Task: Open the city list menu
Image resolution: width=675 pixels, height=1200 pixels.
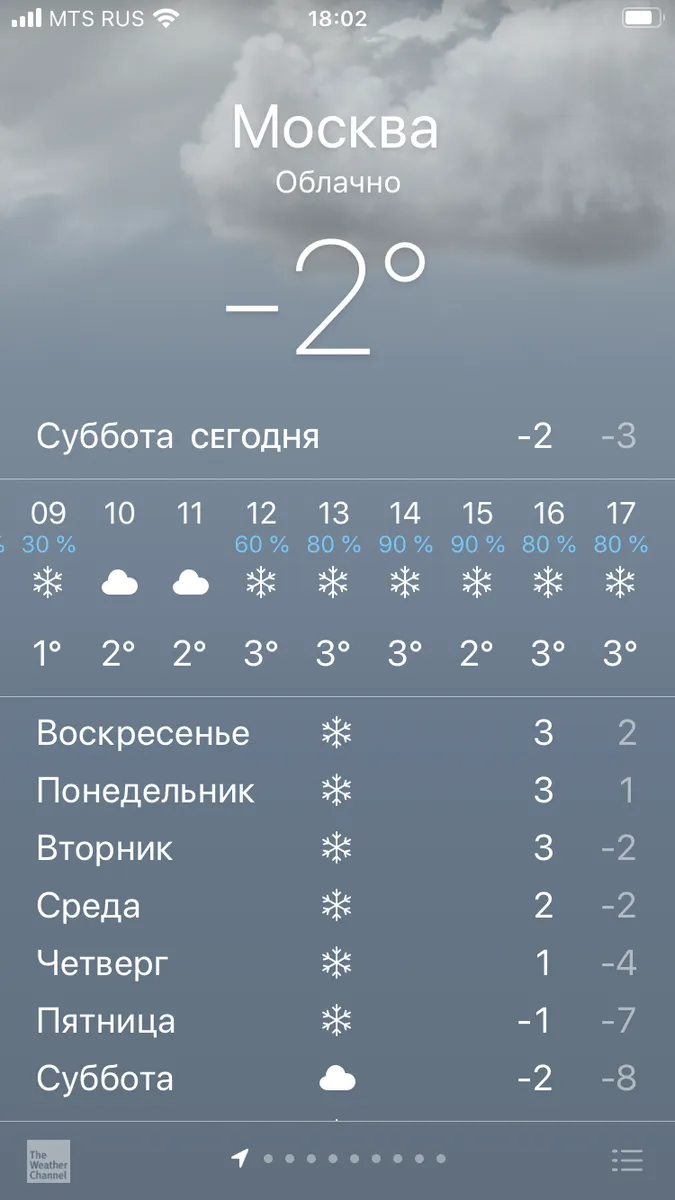Action: tap(627, 1160)
